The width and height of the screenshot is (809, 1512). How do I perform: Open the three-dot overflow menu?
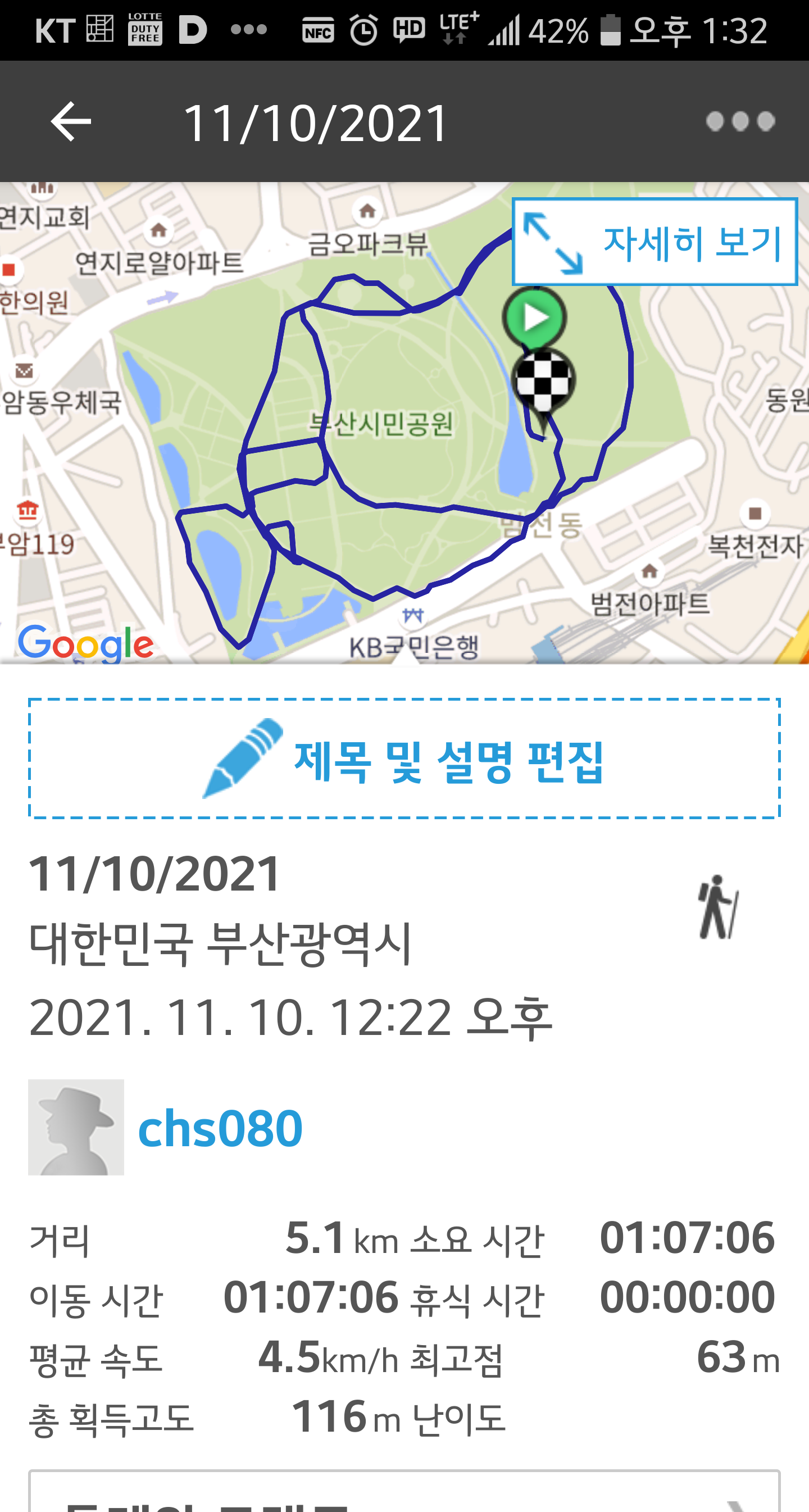[x=740, y=121]
